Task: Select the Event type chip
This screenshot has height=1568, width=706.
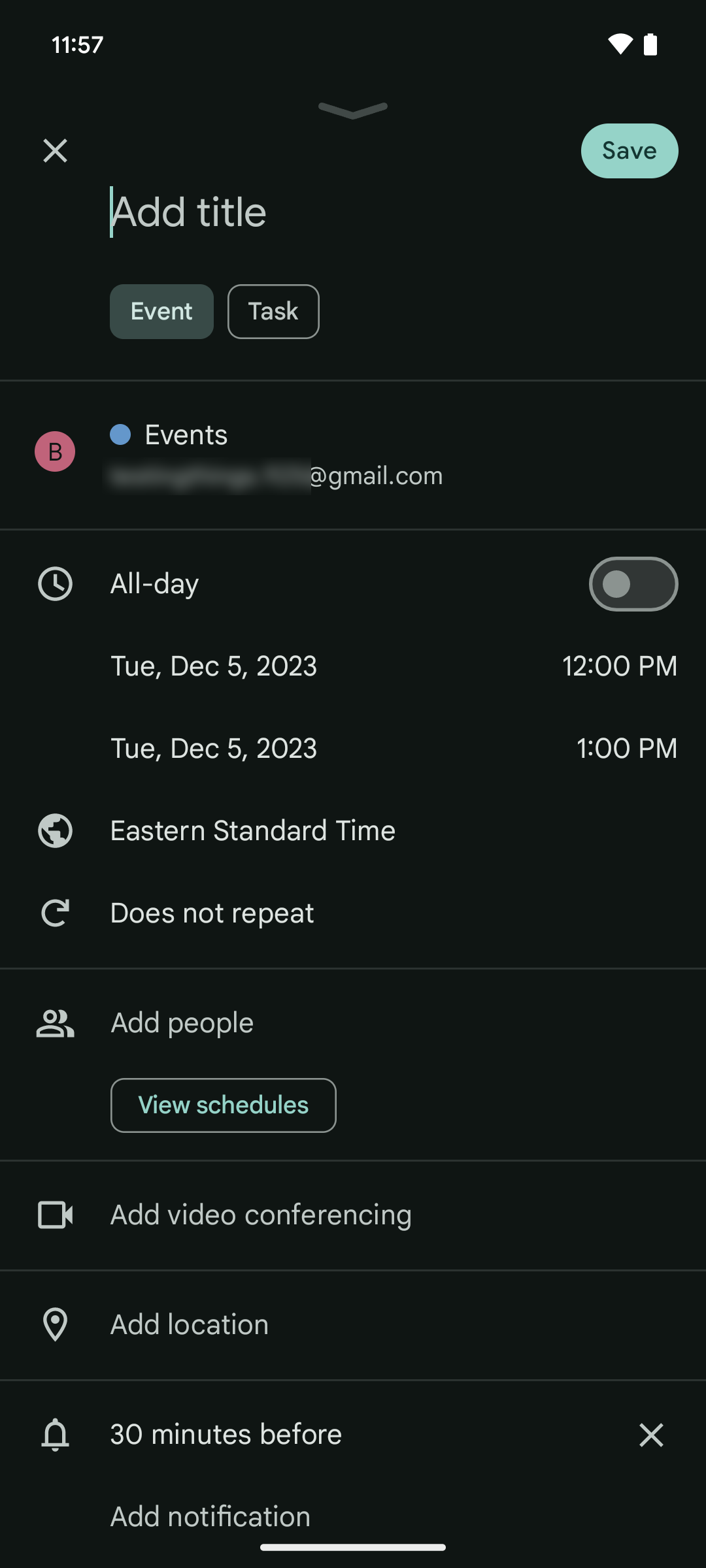Action: click(161, 312)
